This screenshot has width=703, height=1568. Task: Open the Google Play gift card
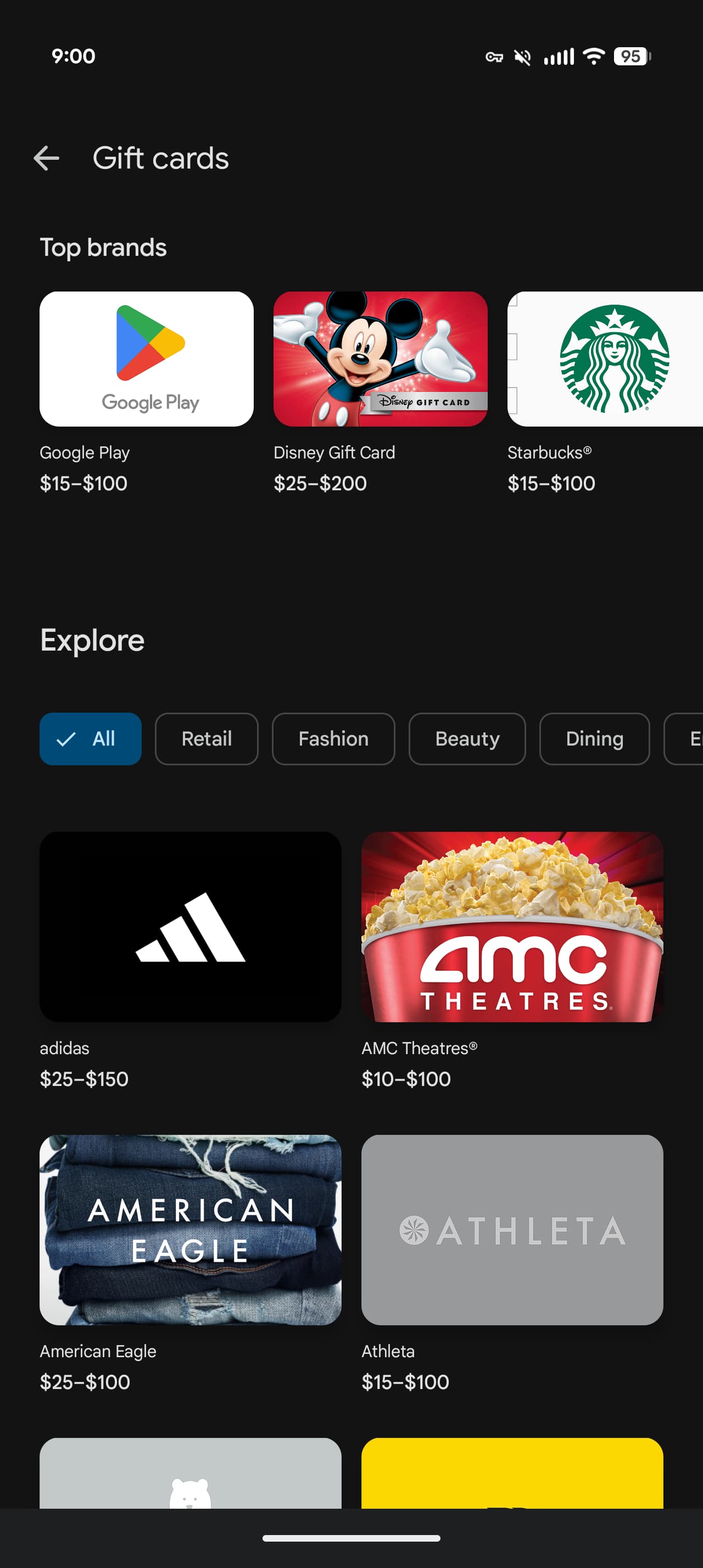click(x=146, y=359)
